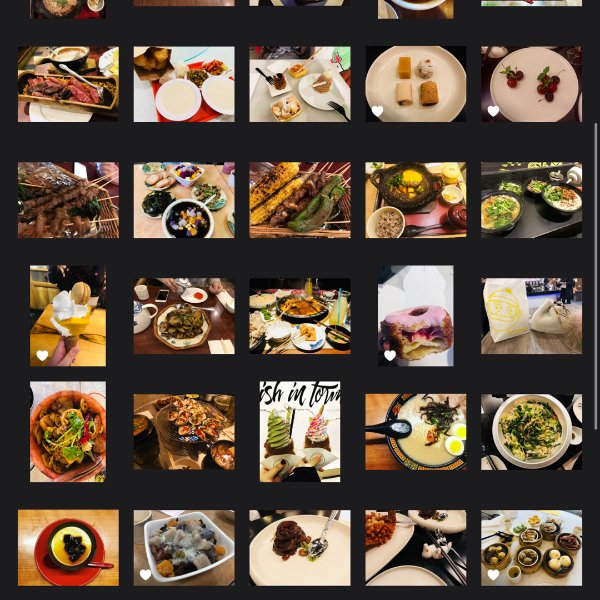This screenshot has height=600, width=600.
Task: Open the dim sum steamers photo
Action: [531, 548]
